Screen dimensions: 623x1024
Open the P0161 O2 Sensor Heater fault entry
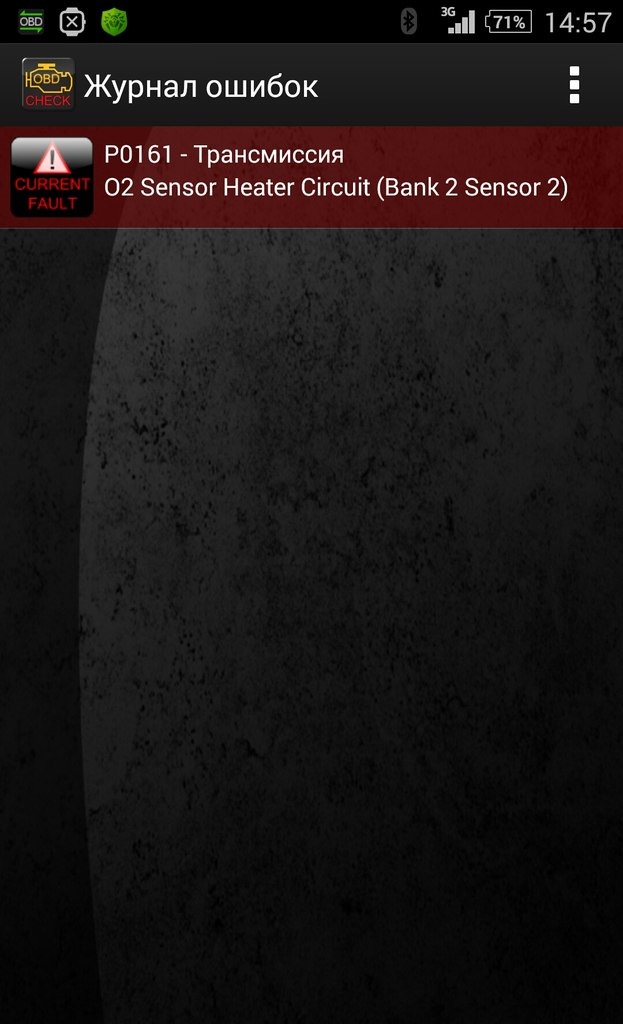click(335, 172)
